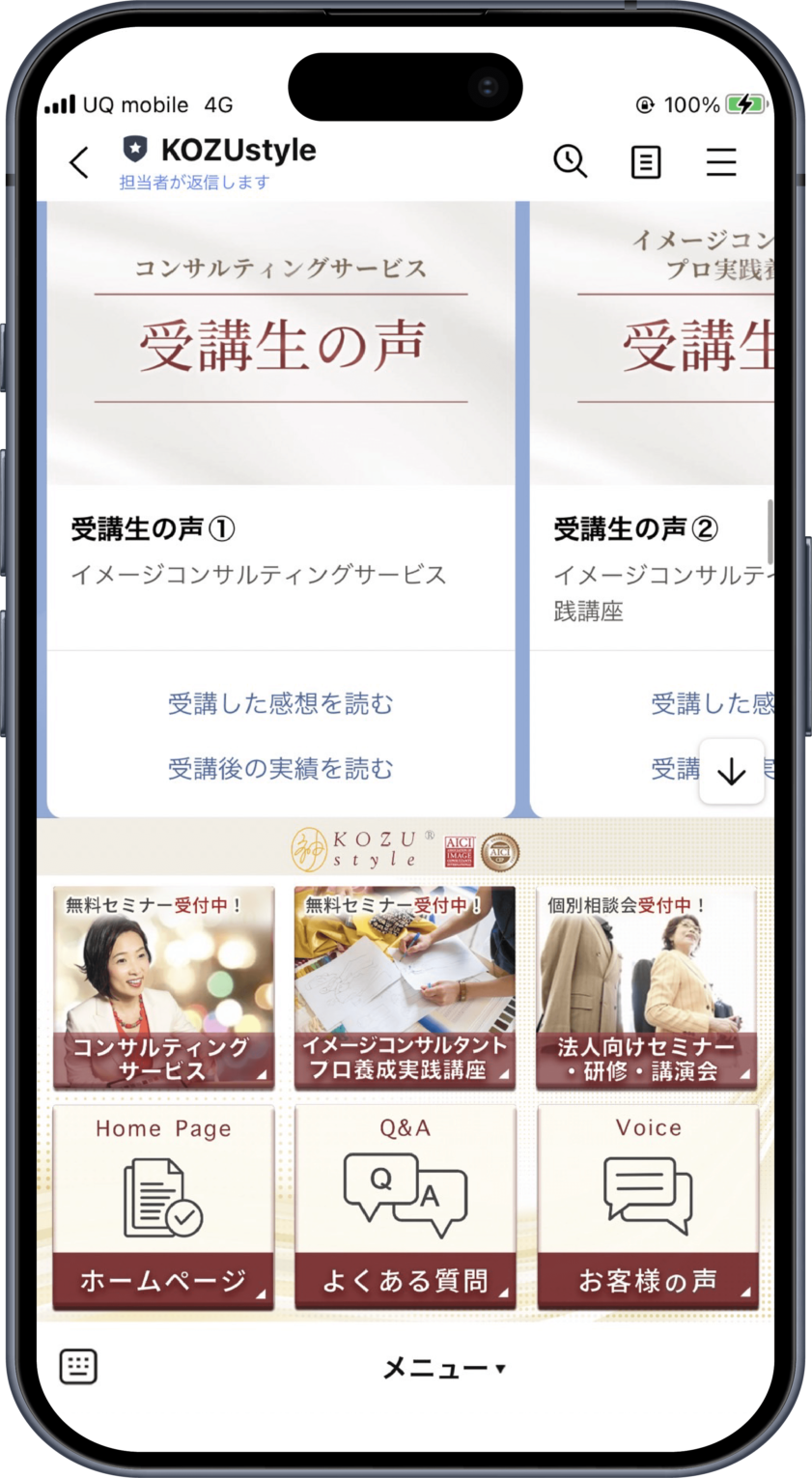Switch to keyboard input
Viewport: 812px width, 1478px height.
(78, 1367)
